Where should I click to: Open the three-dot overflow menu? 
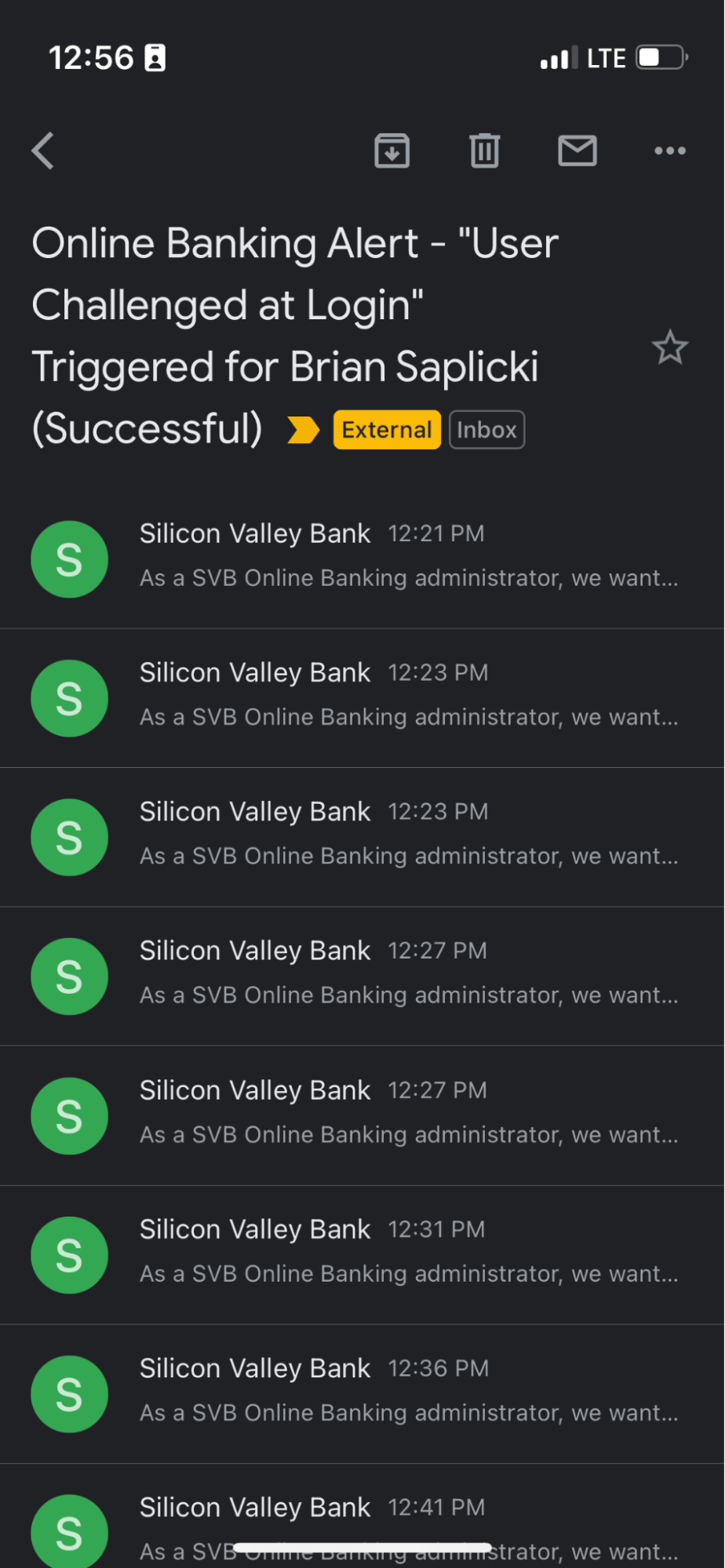click(x=669, y=151)
